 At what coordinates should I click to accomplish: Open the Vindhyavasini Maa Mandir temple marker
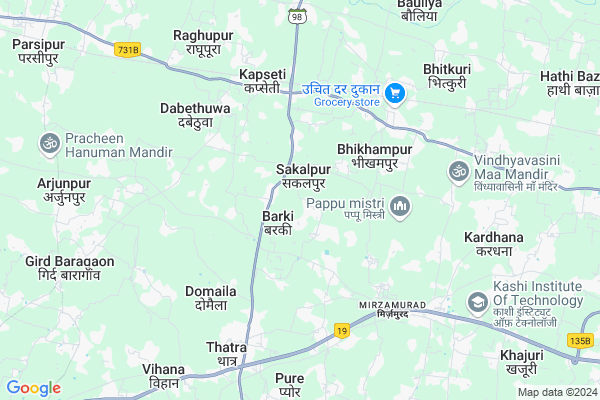pos(458,170)
